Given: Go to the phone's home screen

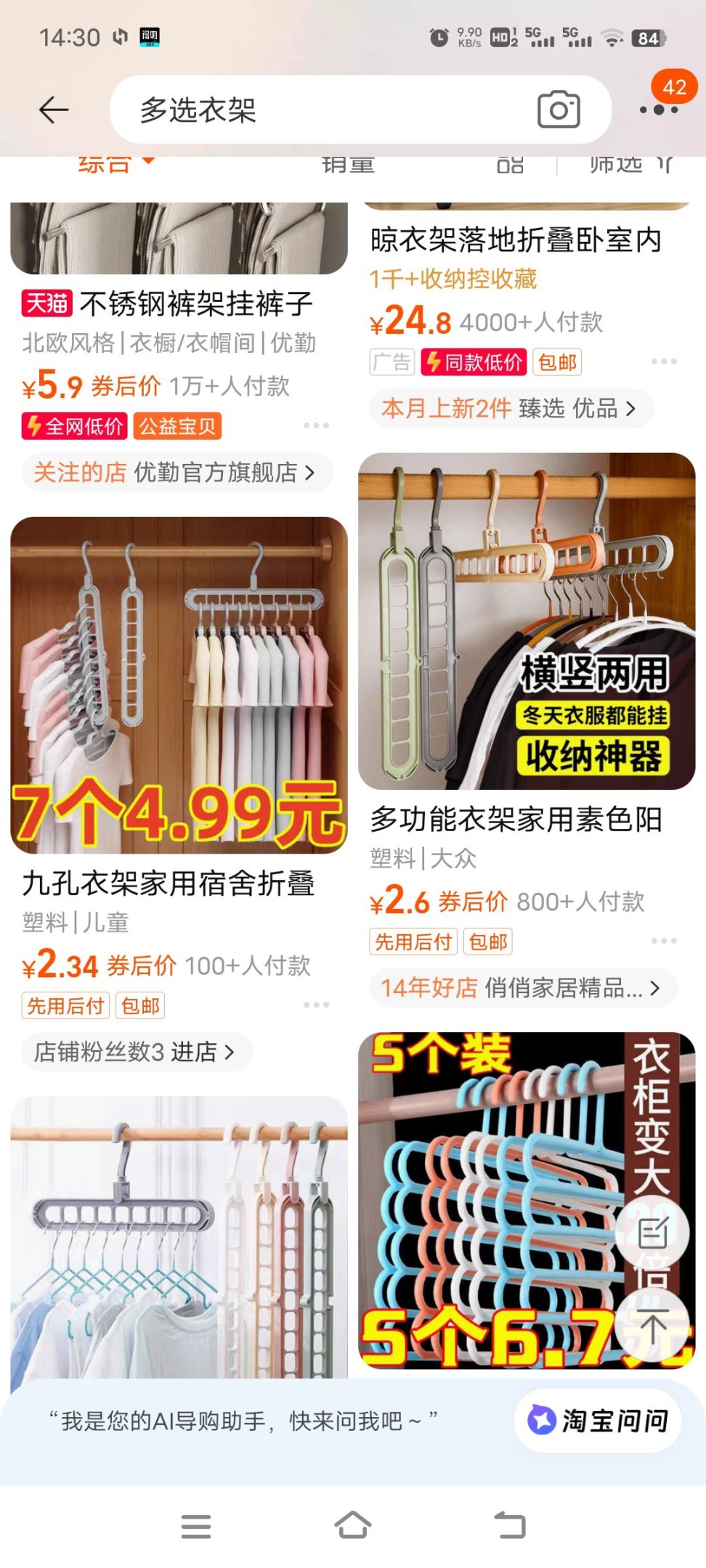Looking at the screenshot, I should click(353, 1525).
